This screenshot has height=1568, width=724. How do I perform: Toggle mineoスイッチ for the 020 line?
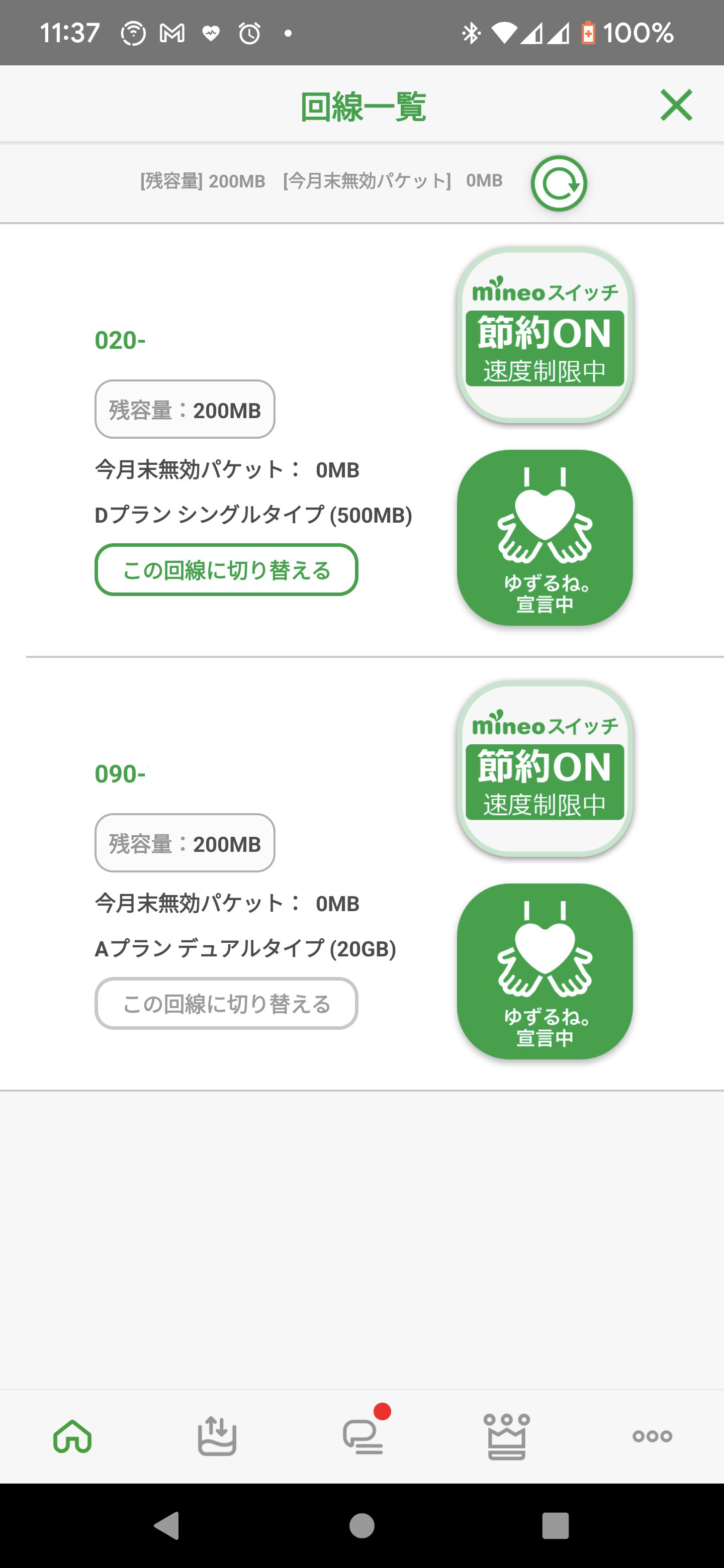(545, 335)
